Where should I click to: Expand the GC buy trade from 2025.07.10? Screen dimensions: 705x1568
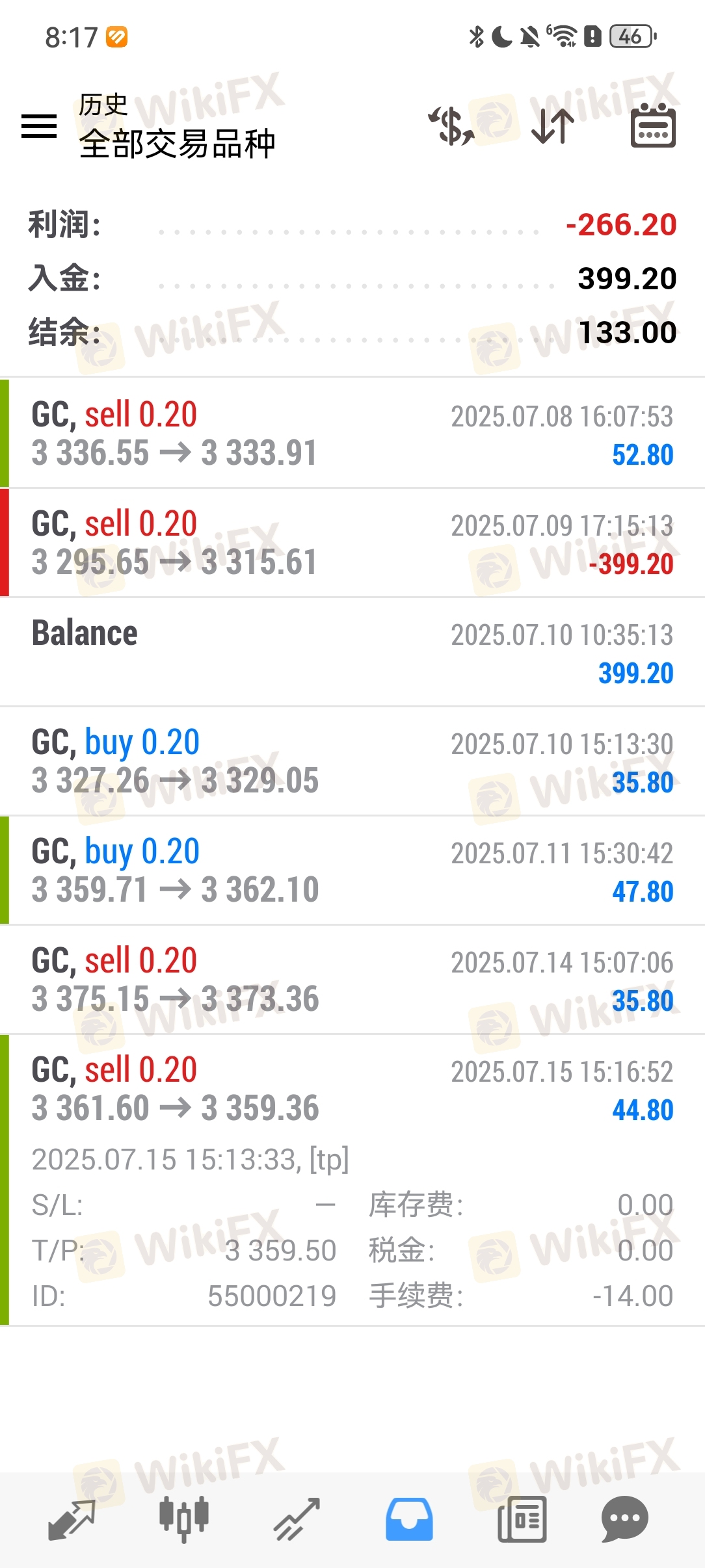coord(352,761)
